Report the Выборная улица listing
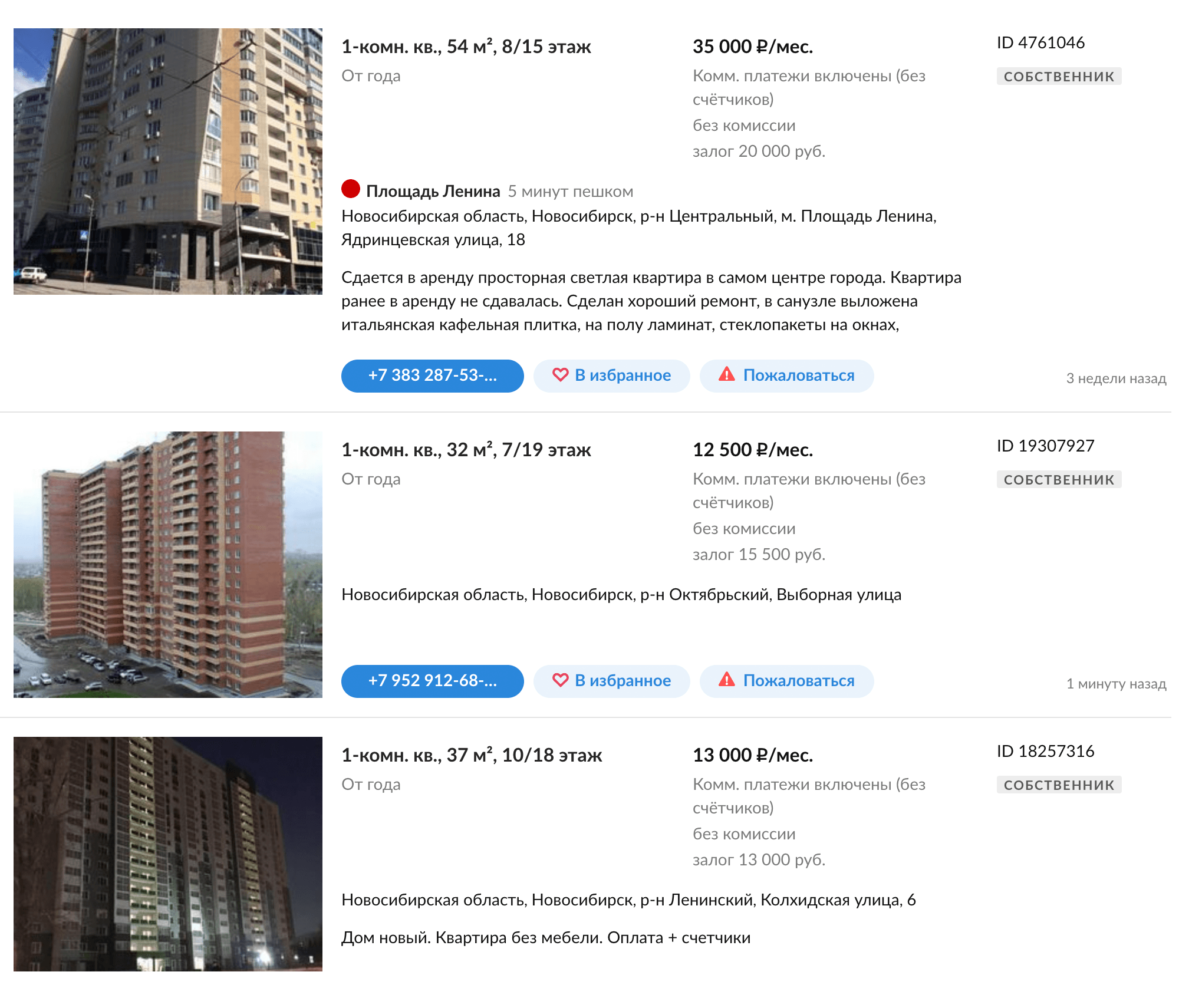1179x1008 pixels. [x=786, y=681]
